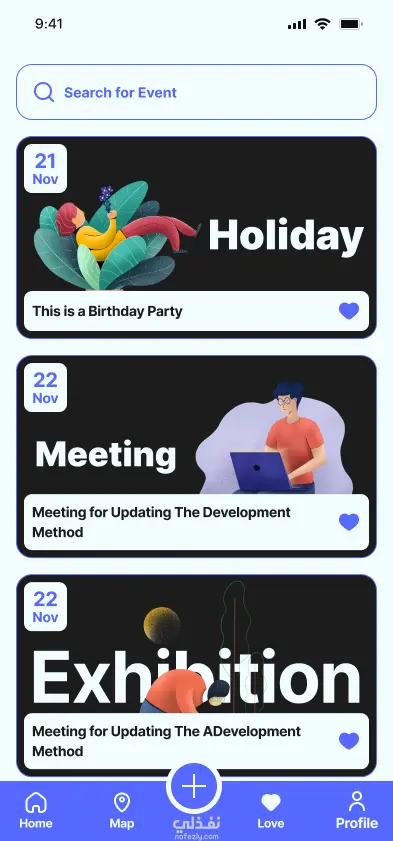393x841 pixels.
Task: Open the Exhibition event card
Action: pyautogui.click(x=196, y=675)
